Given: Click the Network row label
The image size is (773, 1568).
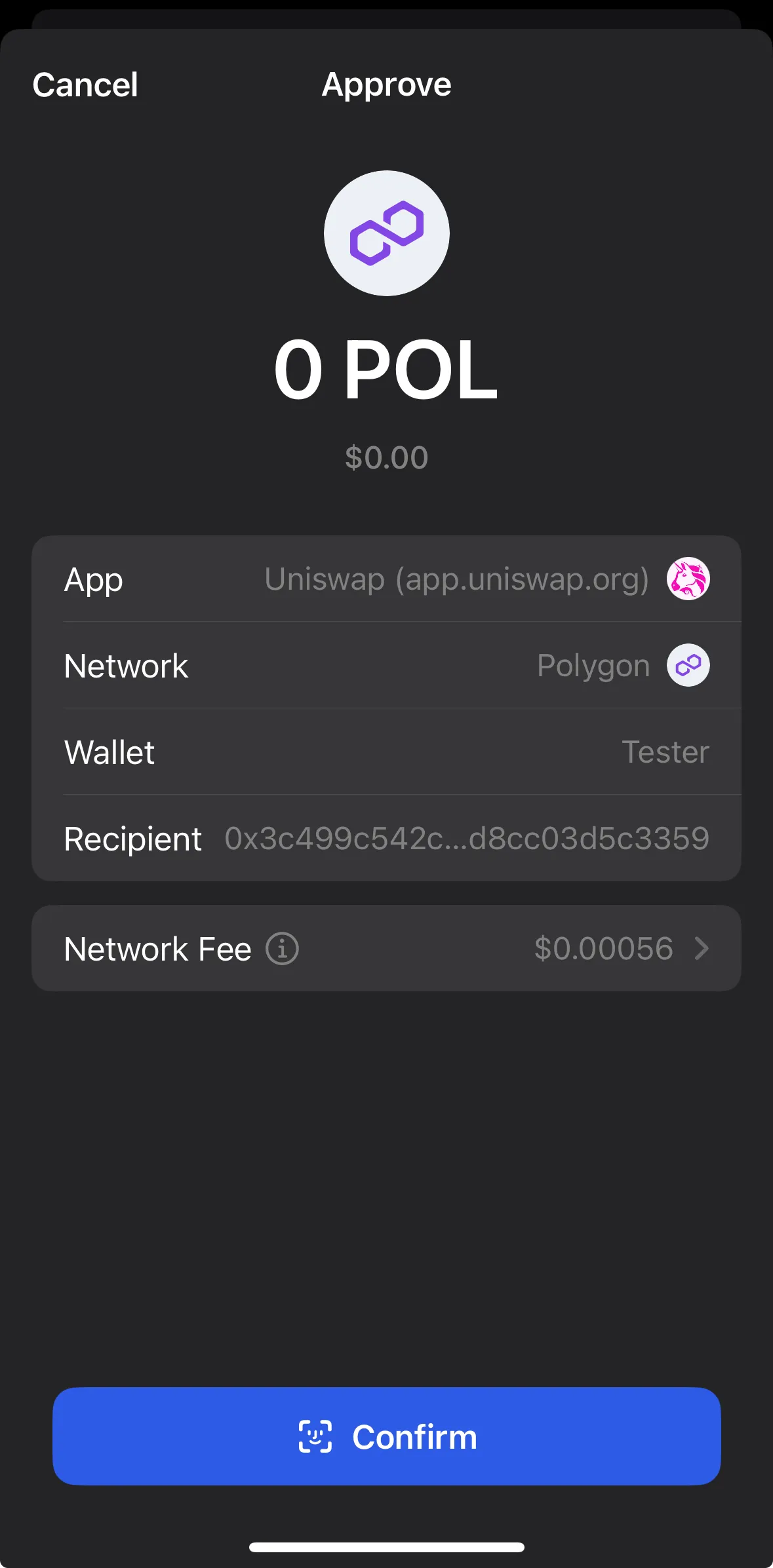Looking at the screenshot, I should [126, 665].
